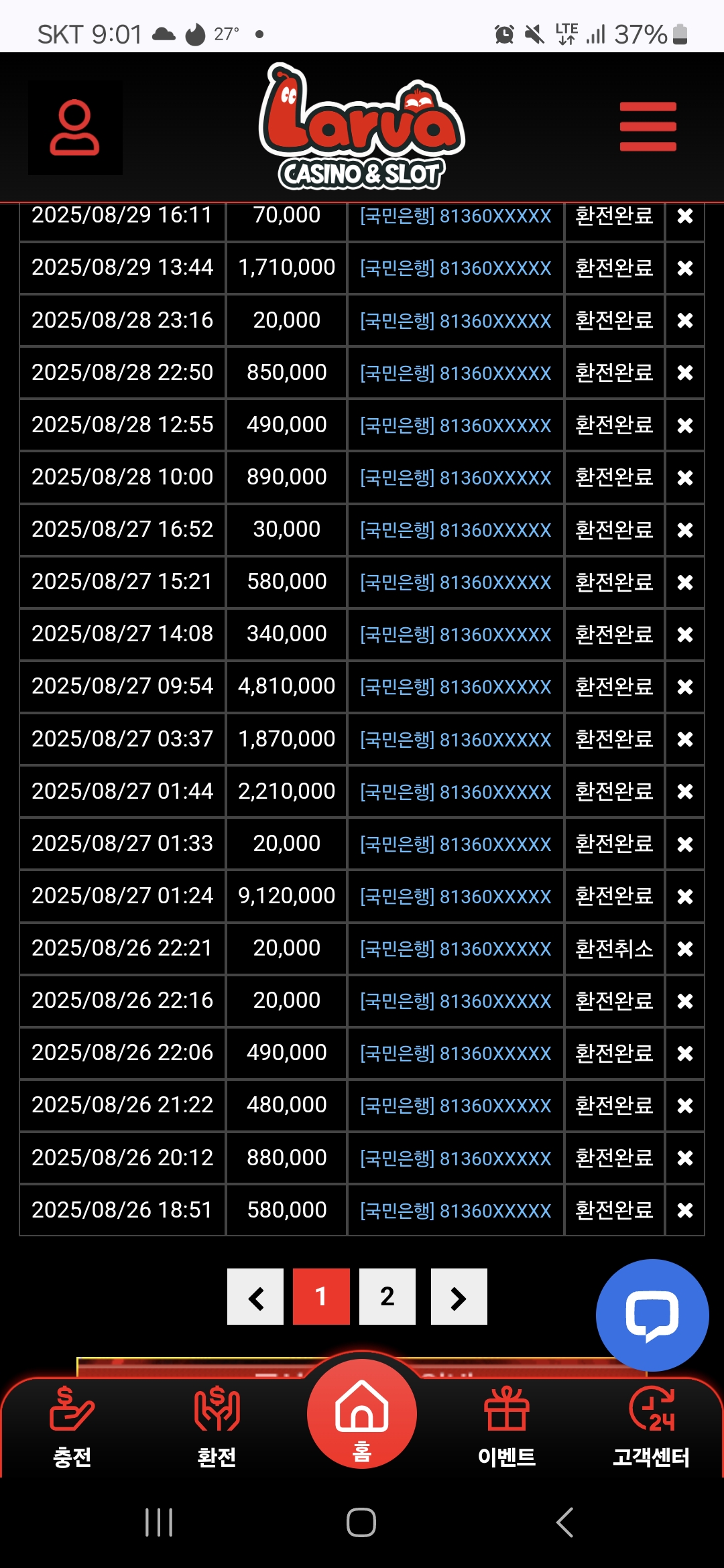Open the hamburger menu
This screenshot has width=724, height=1568.
648,127
